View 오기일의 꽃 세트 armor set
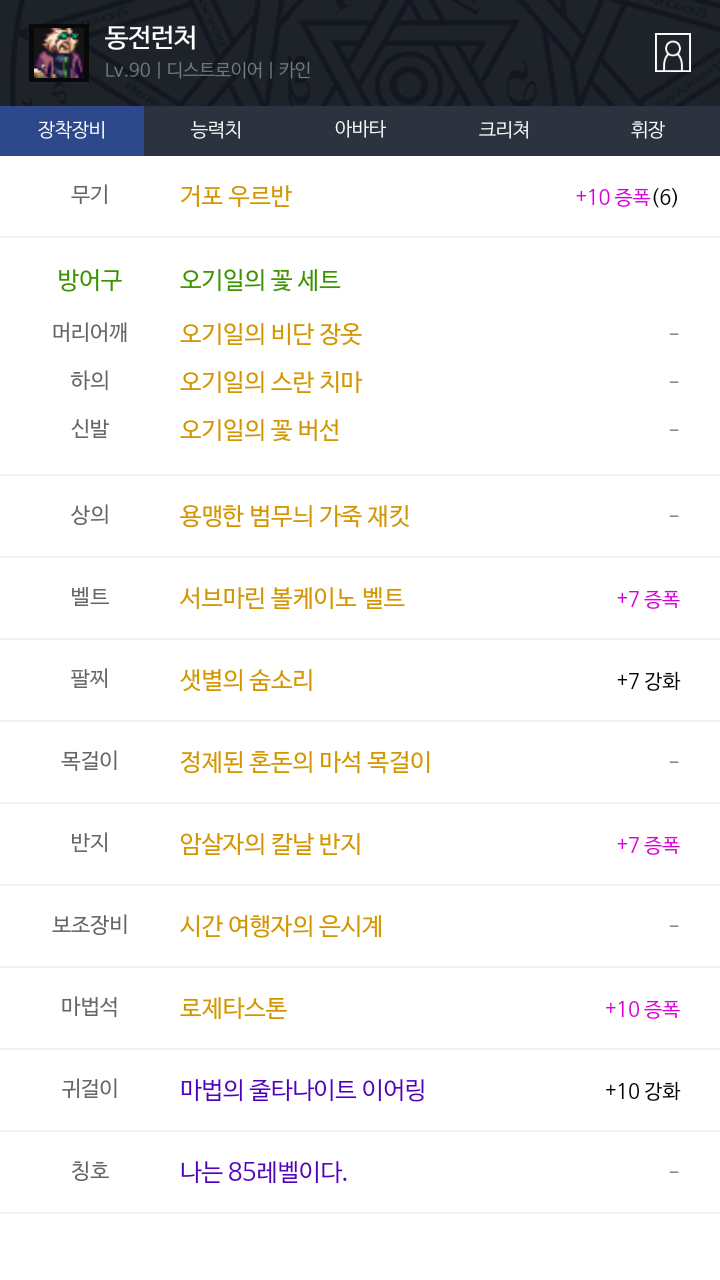This screenshot has width=720, height=1280. [260, 280]
